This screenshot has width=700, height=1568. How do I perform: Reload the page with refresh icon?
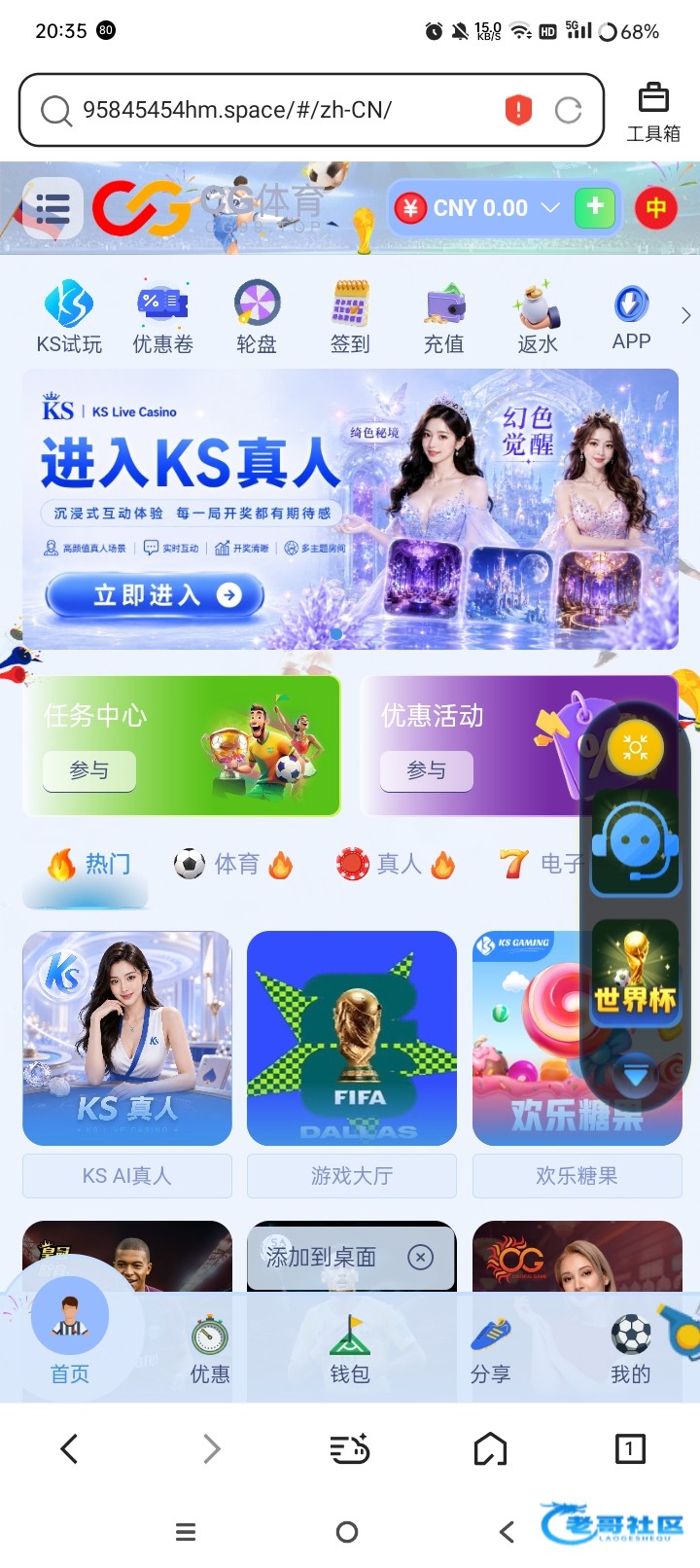tap(568, 110)
